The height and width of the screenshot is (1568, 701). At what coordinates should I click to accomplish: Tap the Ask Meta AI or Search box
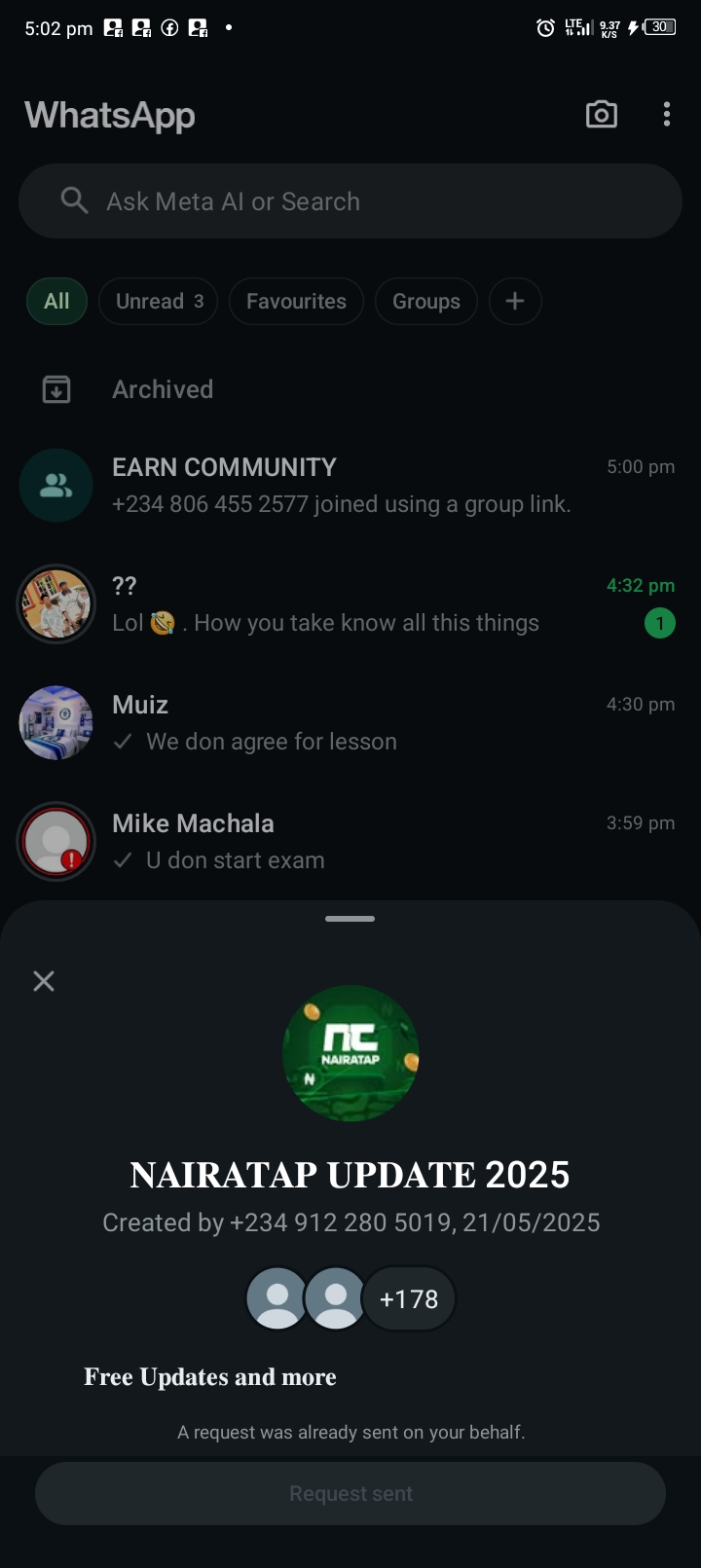(350, 201)
